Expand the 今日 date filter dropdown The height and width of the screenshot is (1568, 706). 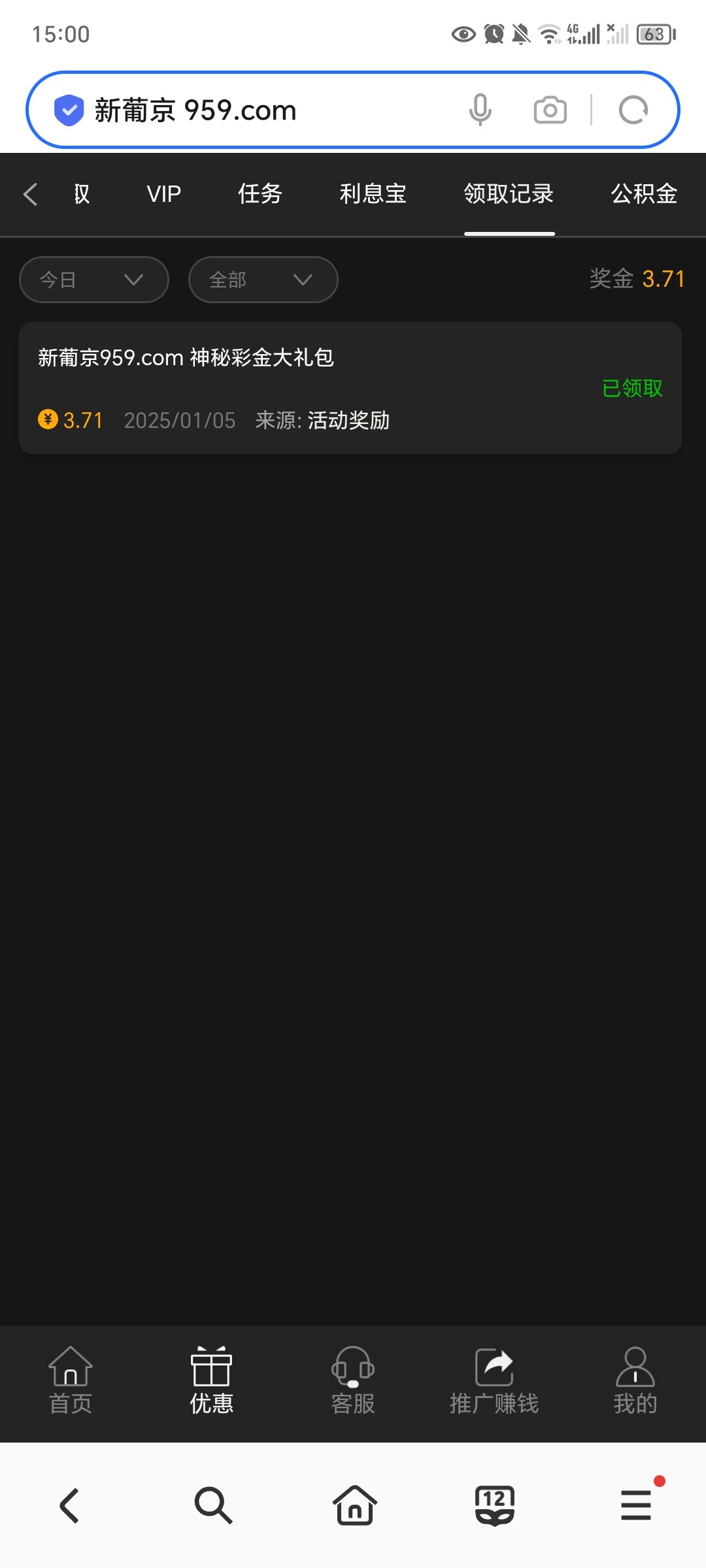pyautogui.click(x=94, y=280)
